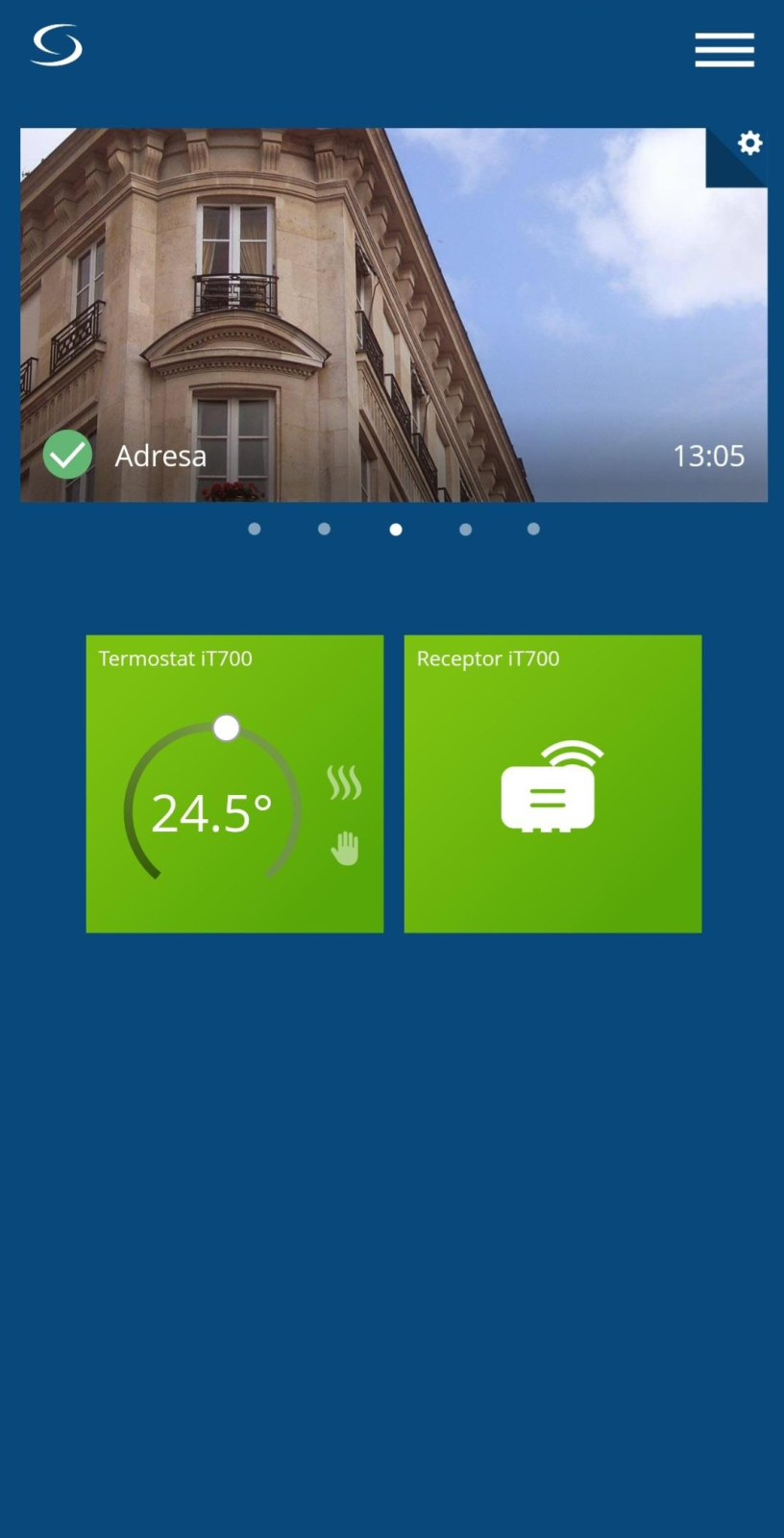The height and width of the screenshot is (1538, 784).
Task: Open the Termostat iT700 tile
Action: 234,783
